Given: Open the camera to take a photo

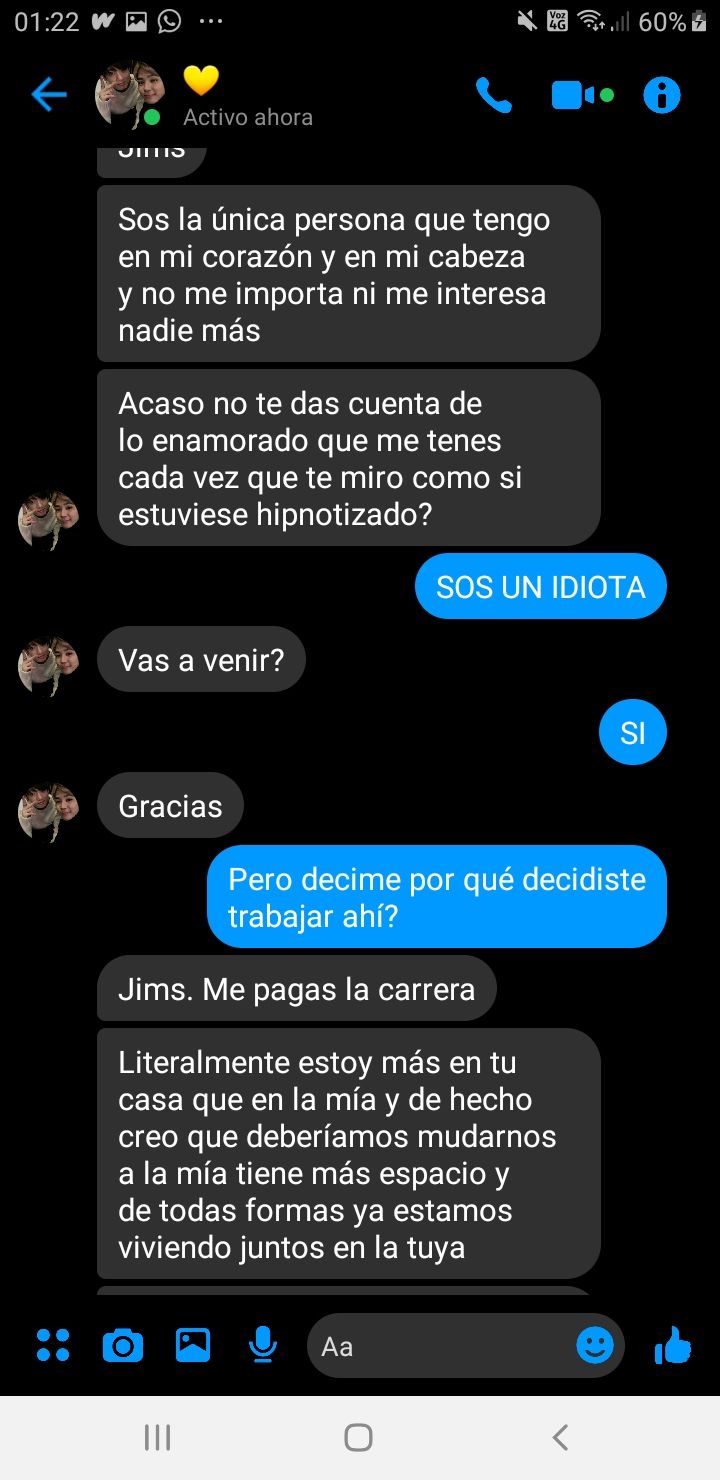Looking at the screenshot, I should [x=123, y=1346].
